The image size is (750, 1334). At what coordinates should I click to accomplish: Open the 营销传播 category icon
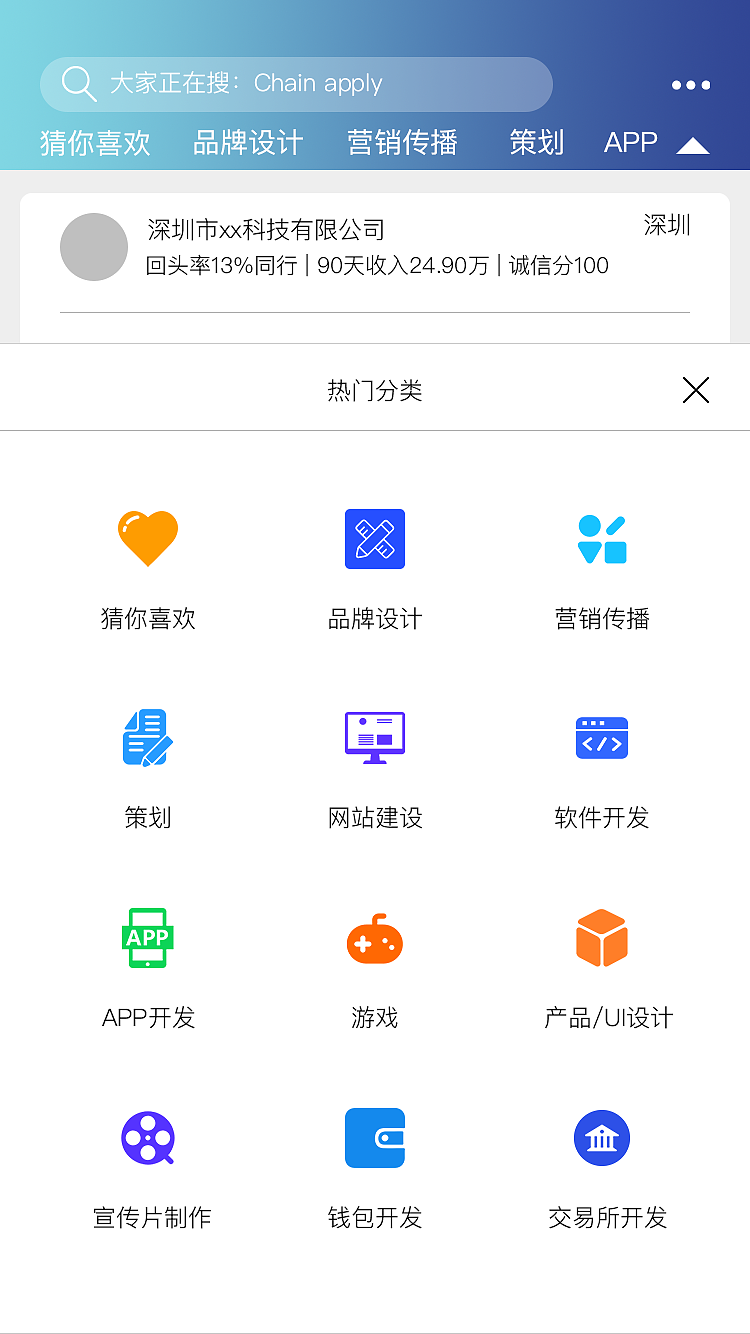(601, 538)
